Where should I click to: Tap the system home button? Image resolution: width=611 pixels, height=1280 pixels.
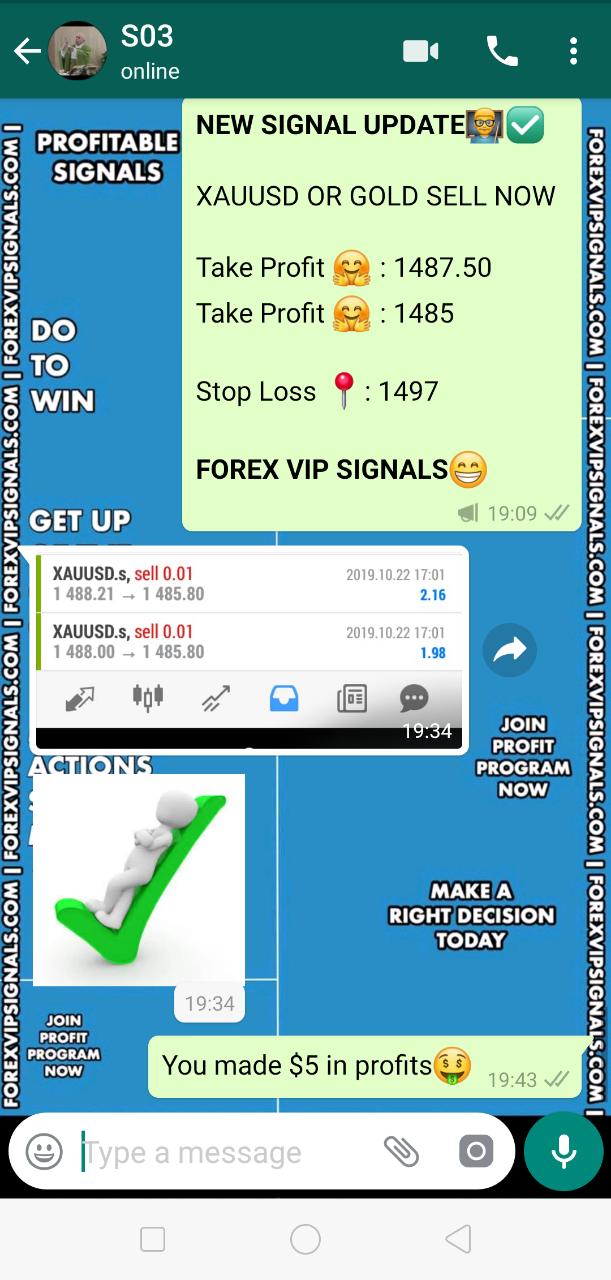click(x=305, y=1240)
